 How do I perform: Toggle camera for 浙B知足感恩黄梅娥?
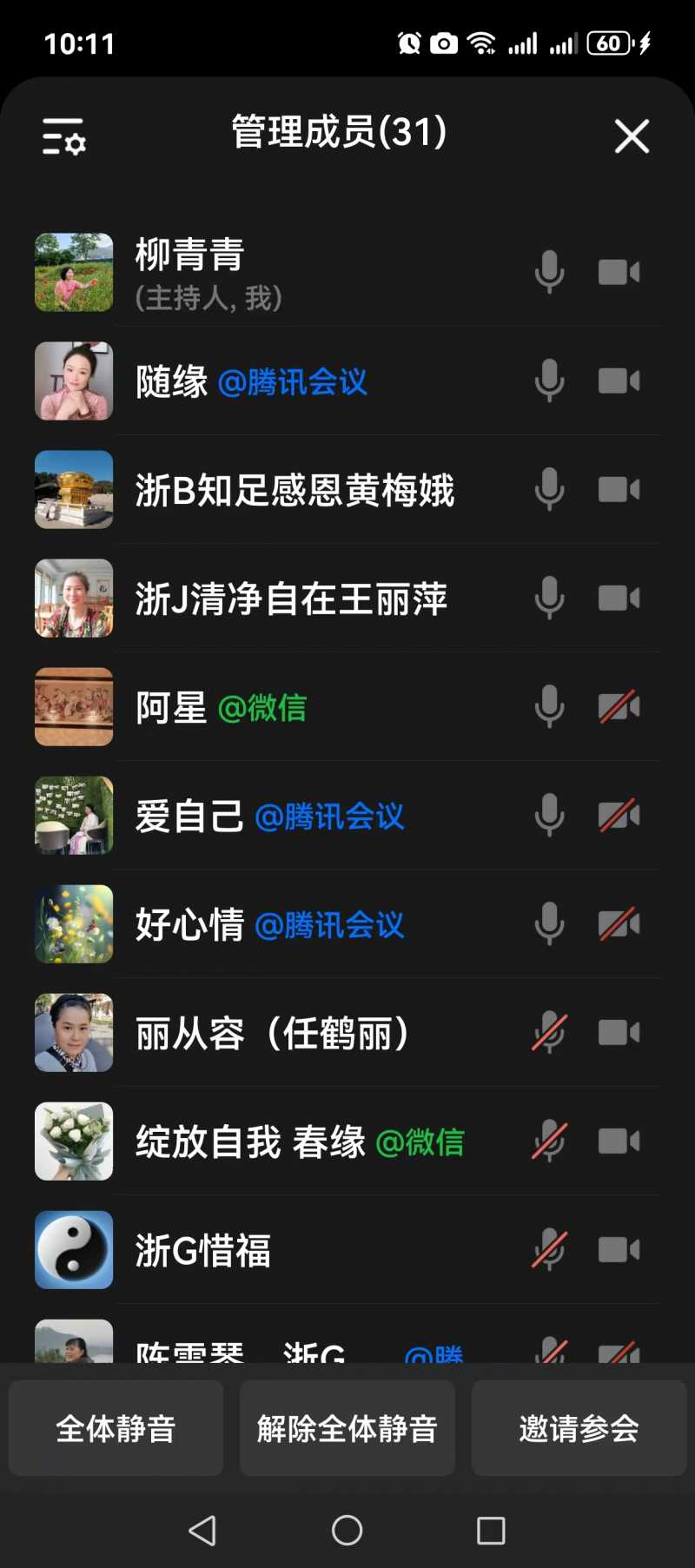coord(619,490)
